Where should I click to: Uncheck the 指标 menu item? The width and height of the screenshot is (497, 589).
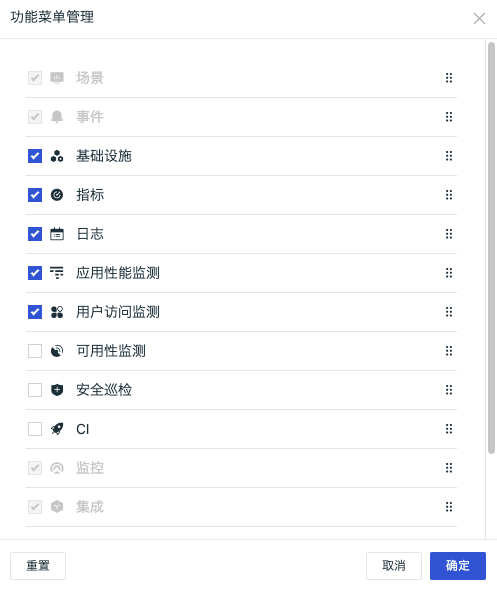pos(35,195)
